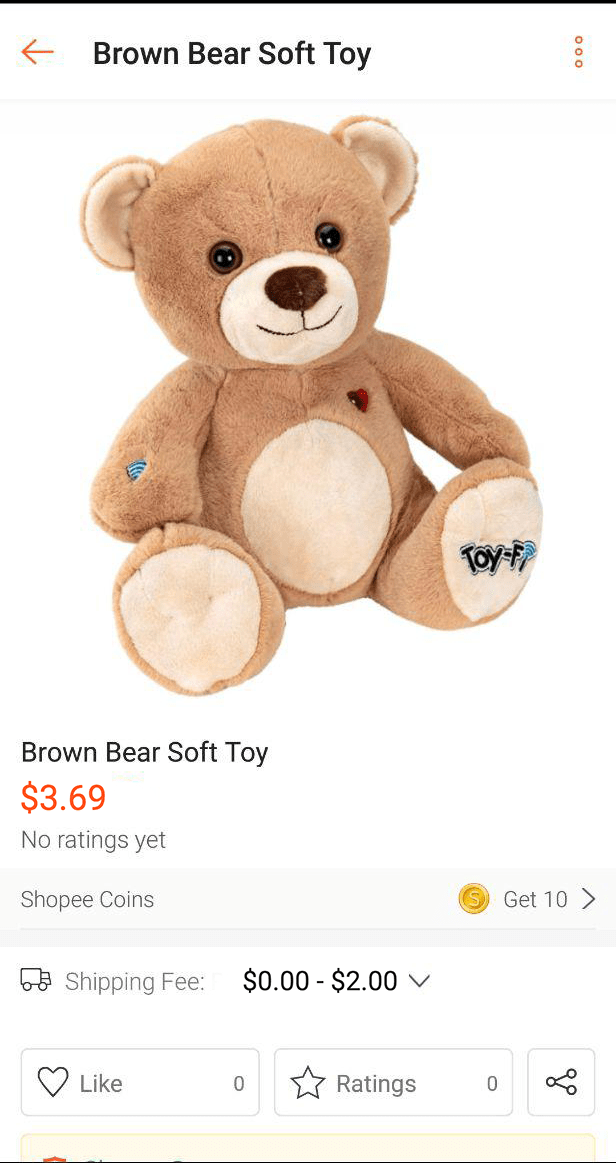
Task: View Ratings for this product
Action: tap(394, 1083)
